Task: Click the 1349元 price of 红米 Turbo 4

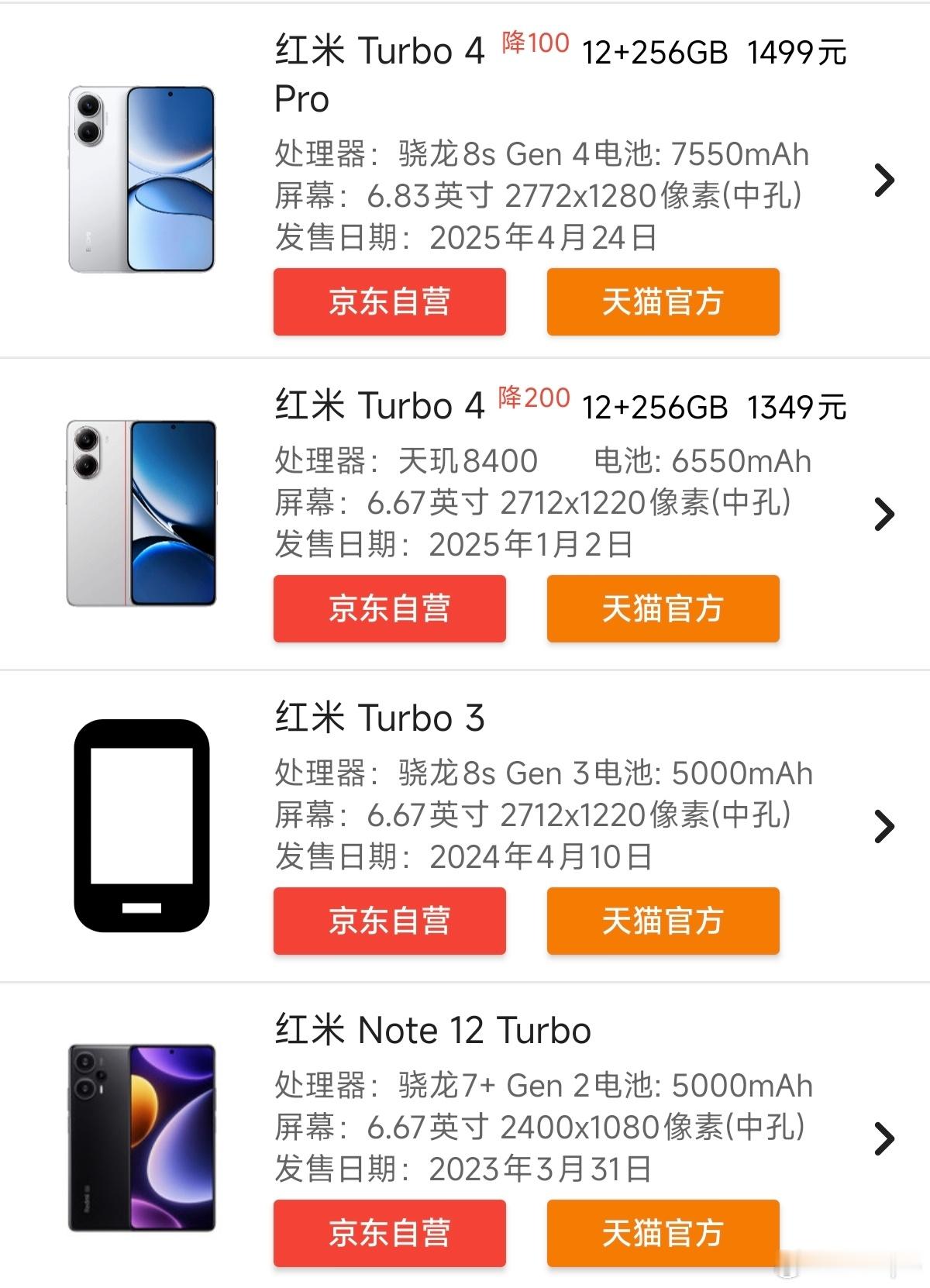Action: tap(796, 405)
